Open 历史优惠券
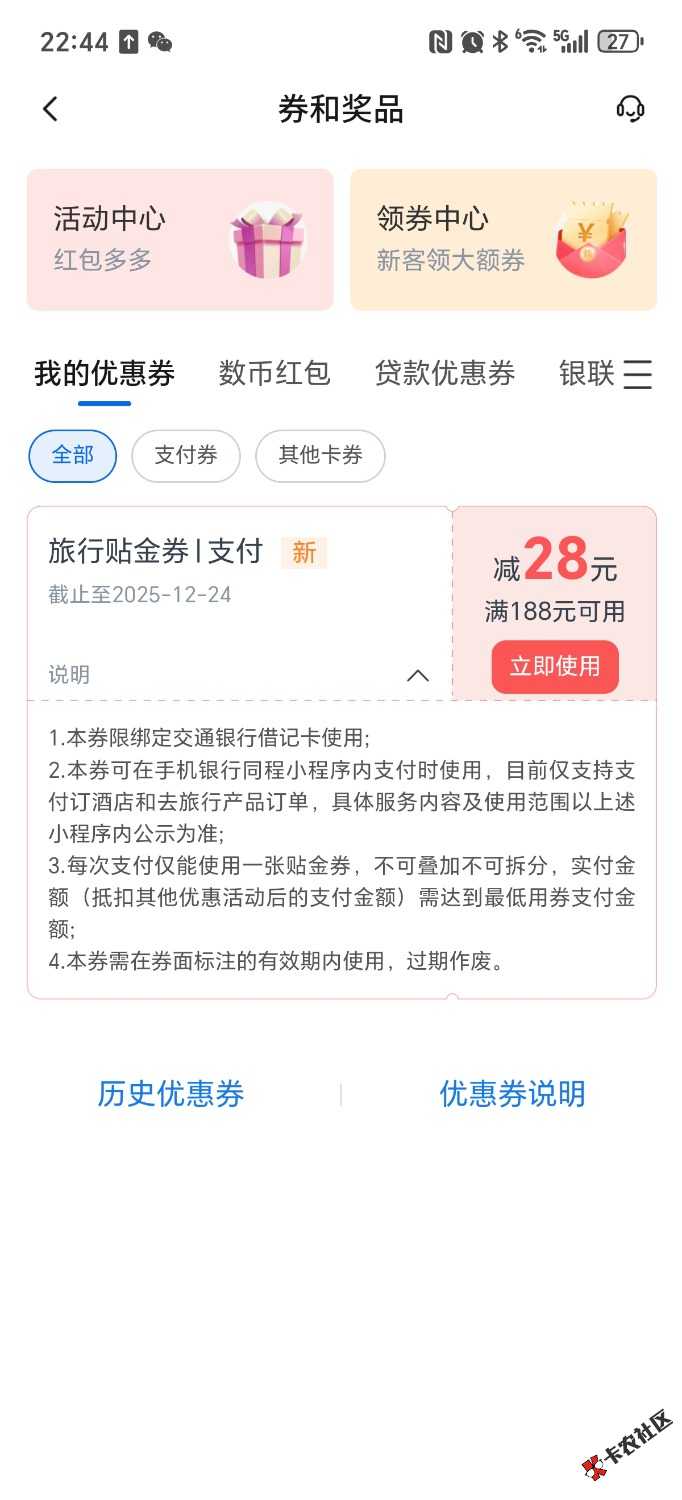 click(x=170, y=1094)
